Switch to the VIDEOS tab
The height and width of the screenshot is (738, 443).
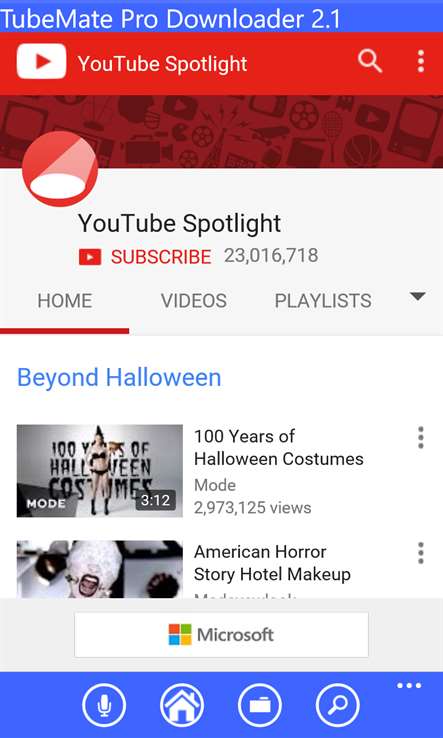pyautogui.click(x=193, y=301)
